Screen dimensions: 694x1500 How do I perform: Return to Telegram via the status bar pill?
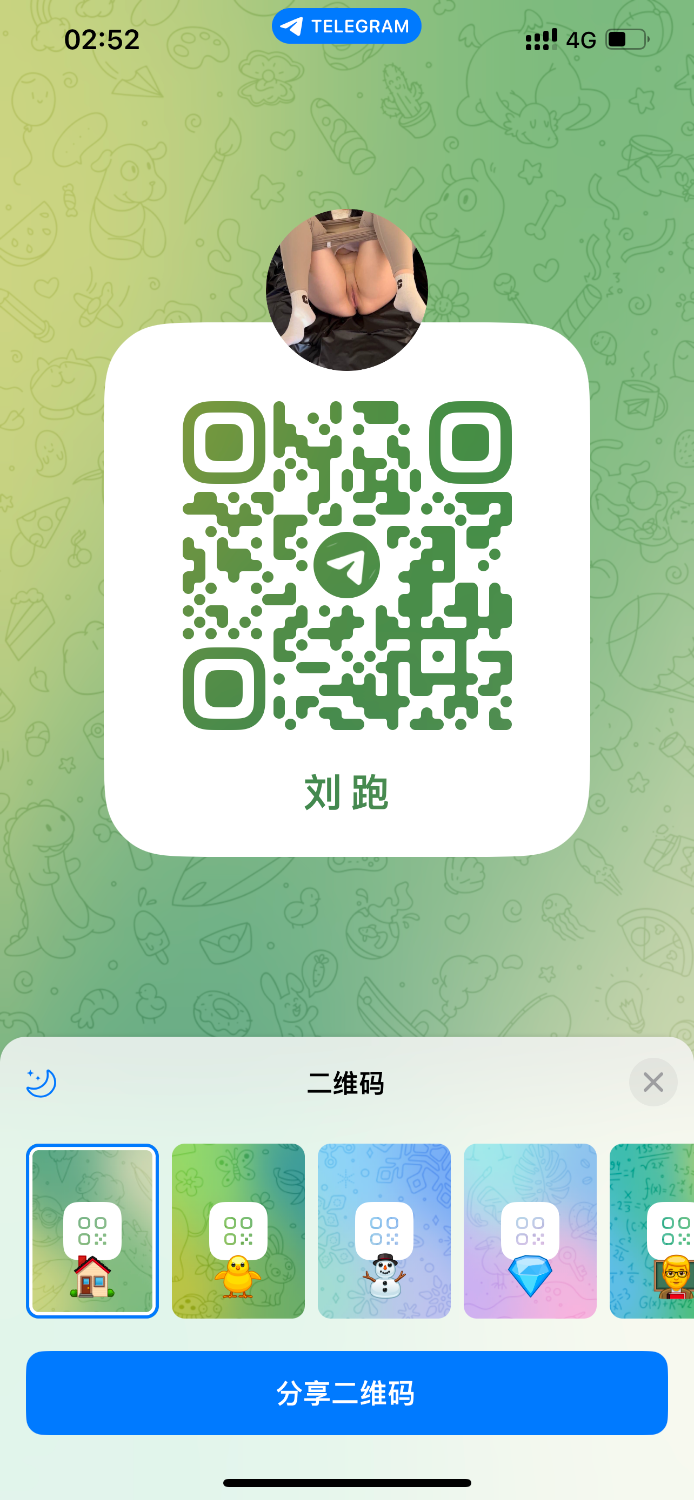(x=346, y=27)
